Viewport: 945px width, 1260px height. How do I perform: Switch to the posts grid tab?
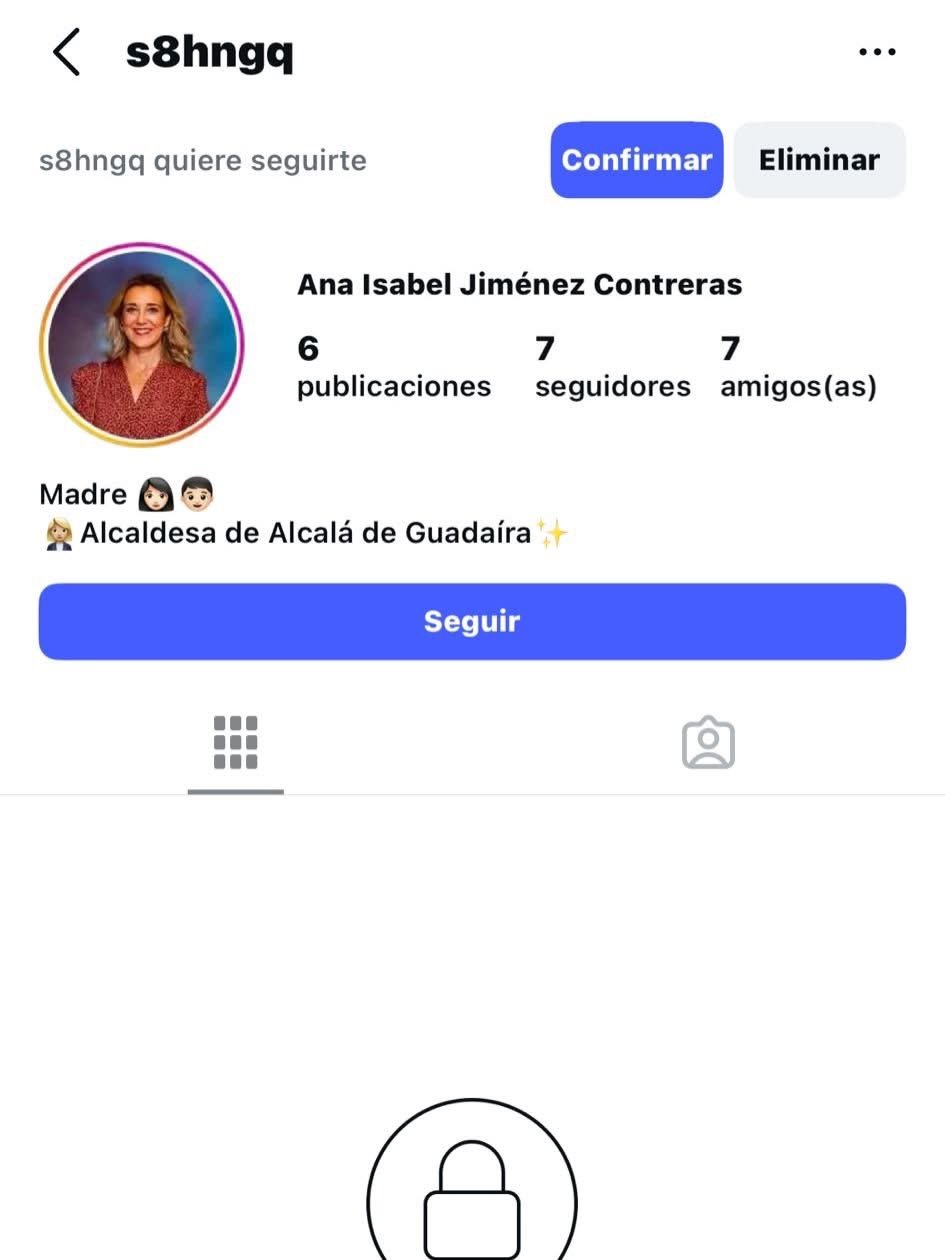coord(236,743)
